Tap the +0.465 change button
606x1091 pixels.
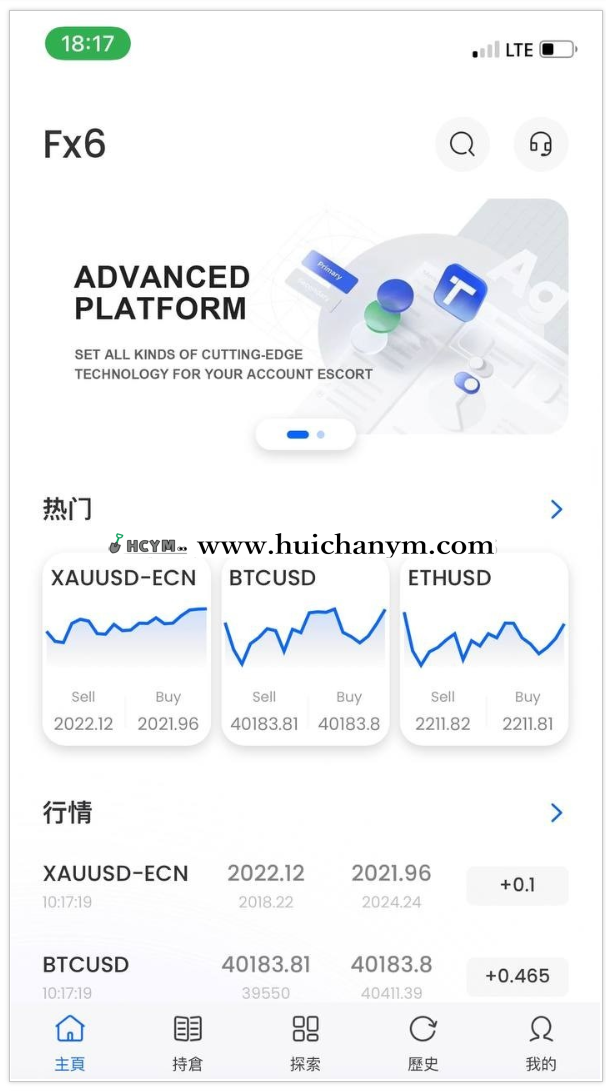pos(517,976)
